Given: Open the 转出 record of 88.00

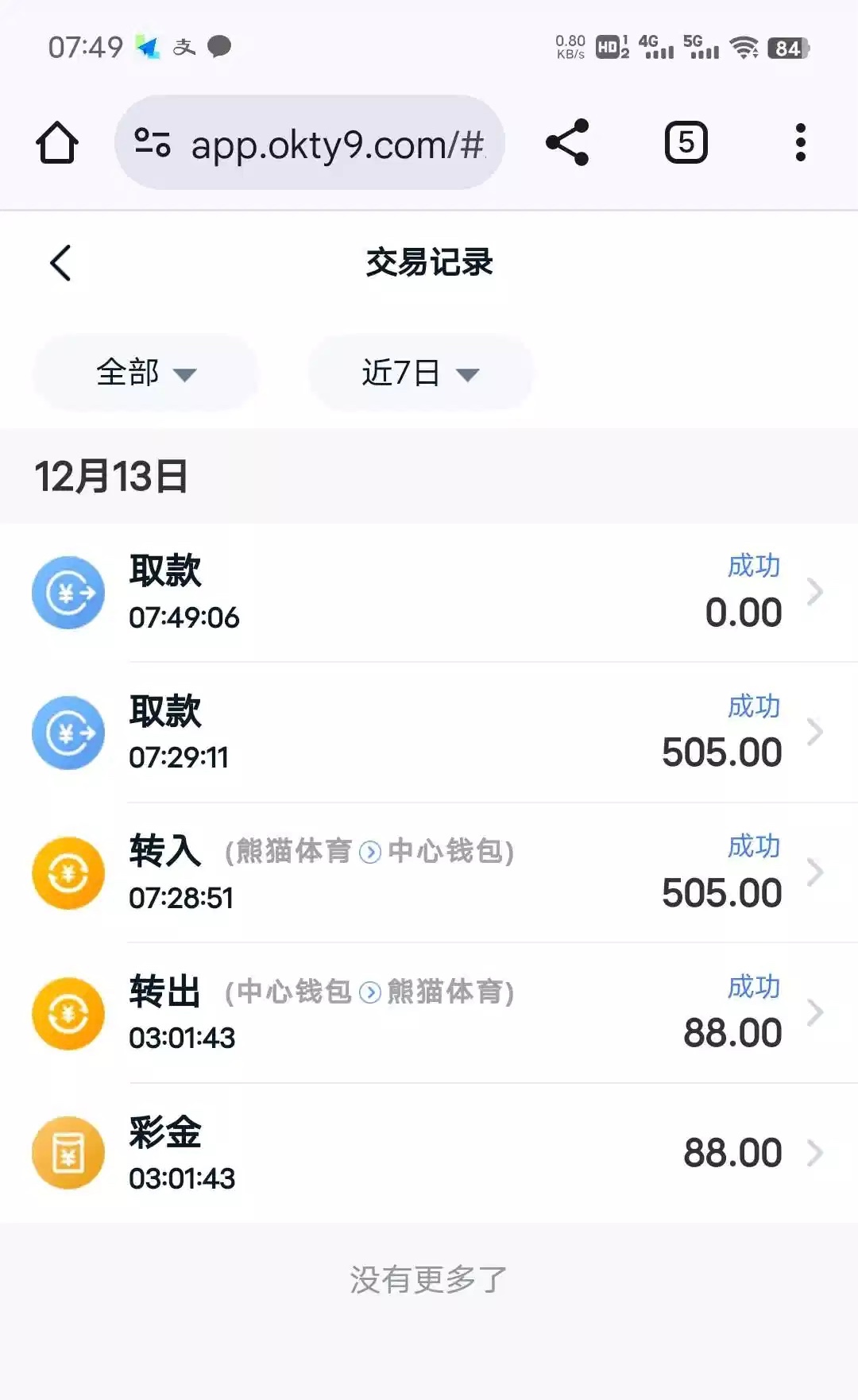Looking at the screenshot, I should click(x=429, y=1013).
